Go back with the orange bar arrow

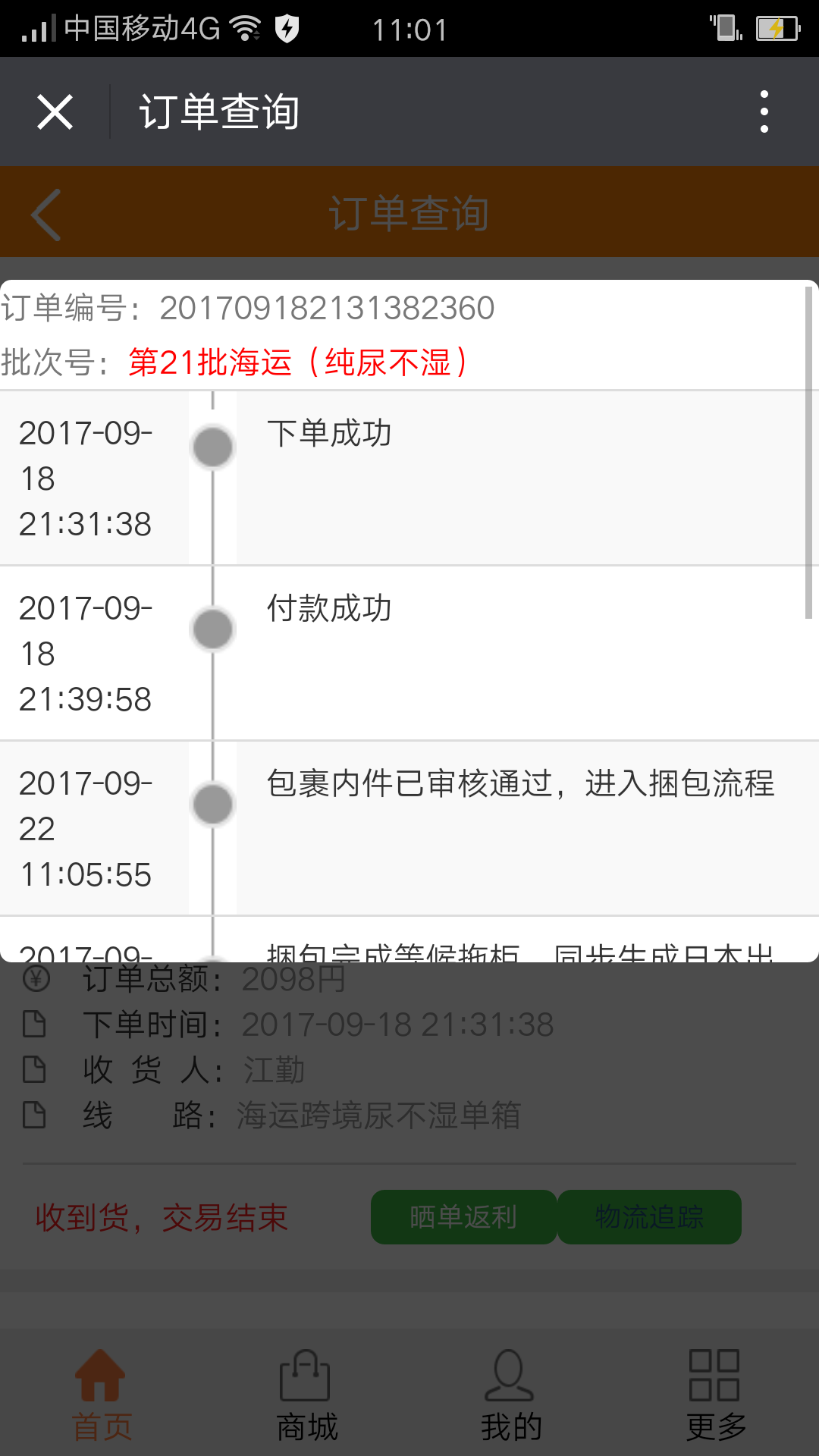(x=46, y=214)
